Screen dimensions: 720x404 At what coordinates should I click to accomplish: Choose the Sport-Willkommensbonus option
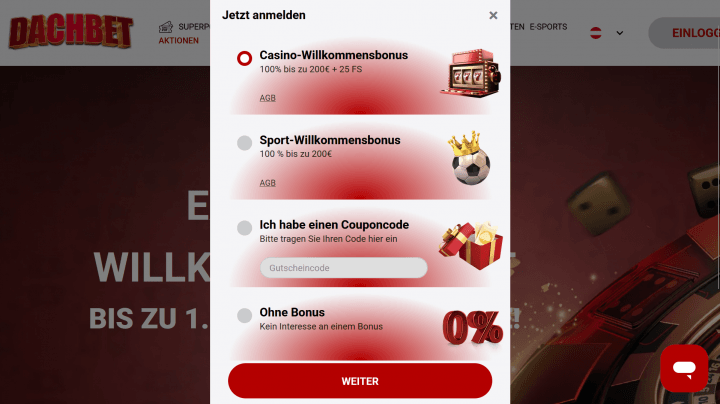point(245,144)
